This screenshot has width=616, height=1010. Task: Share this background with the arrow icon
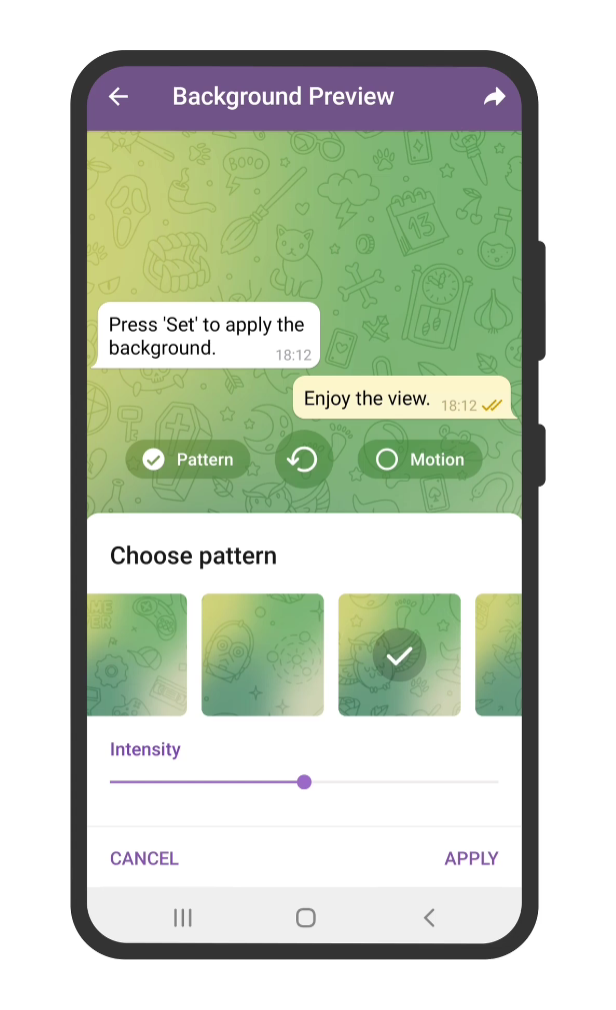pyautogui.click(x=494, y=97)
